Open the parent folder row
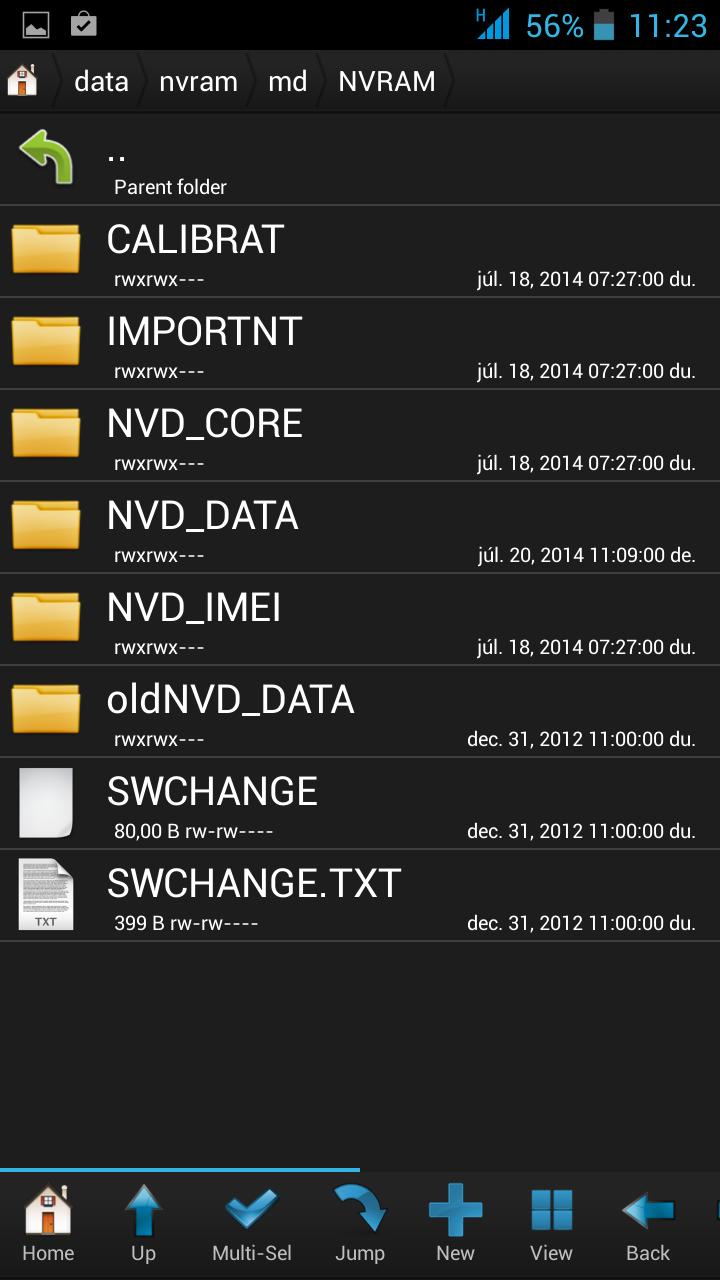Image resolution: width=720 pixels, height=1280 pixels. point(360,160)
